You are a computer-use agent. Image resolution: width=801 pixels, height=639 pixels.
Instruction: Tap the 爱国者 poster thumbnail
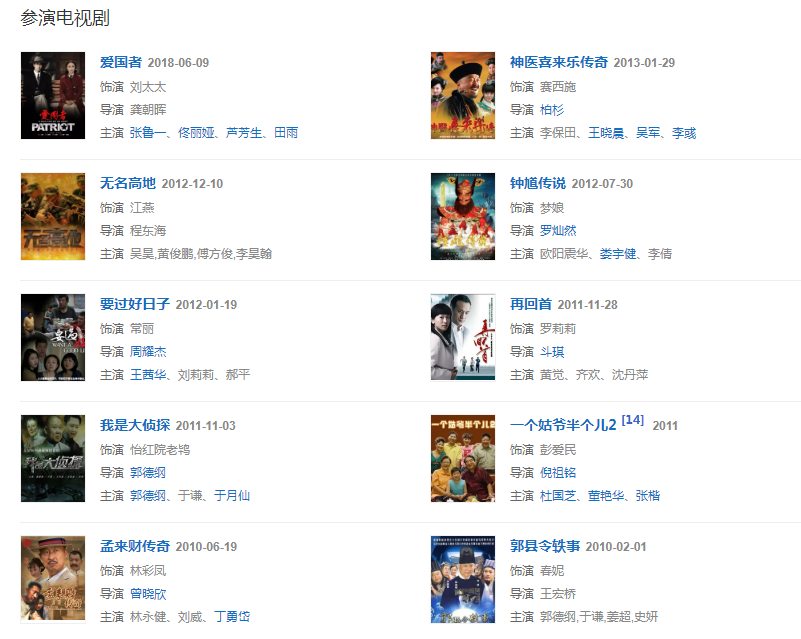coord(53,95)
